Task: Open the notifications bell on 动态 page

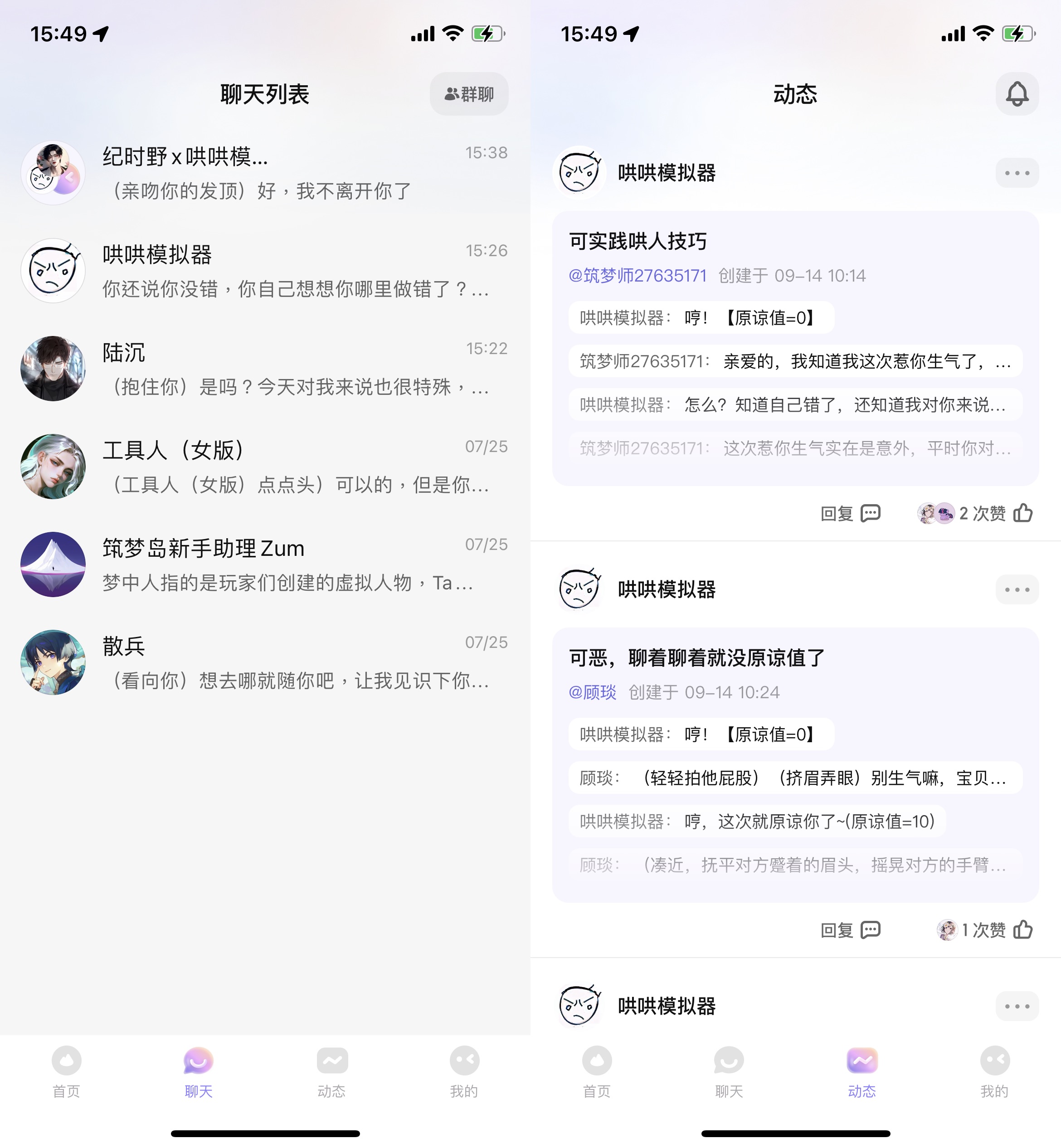Action: [x=1016, y=94]
